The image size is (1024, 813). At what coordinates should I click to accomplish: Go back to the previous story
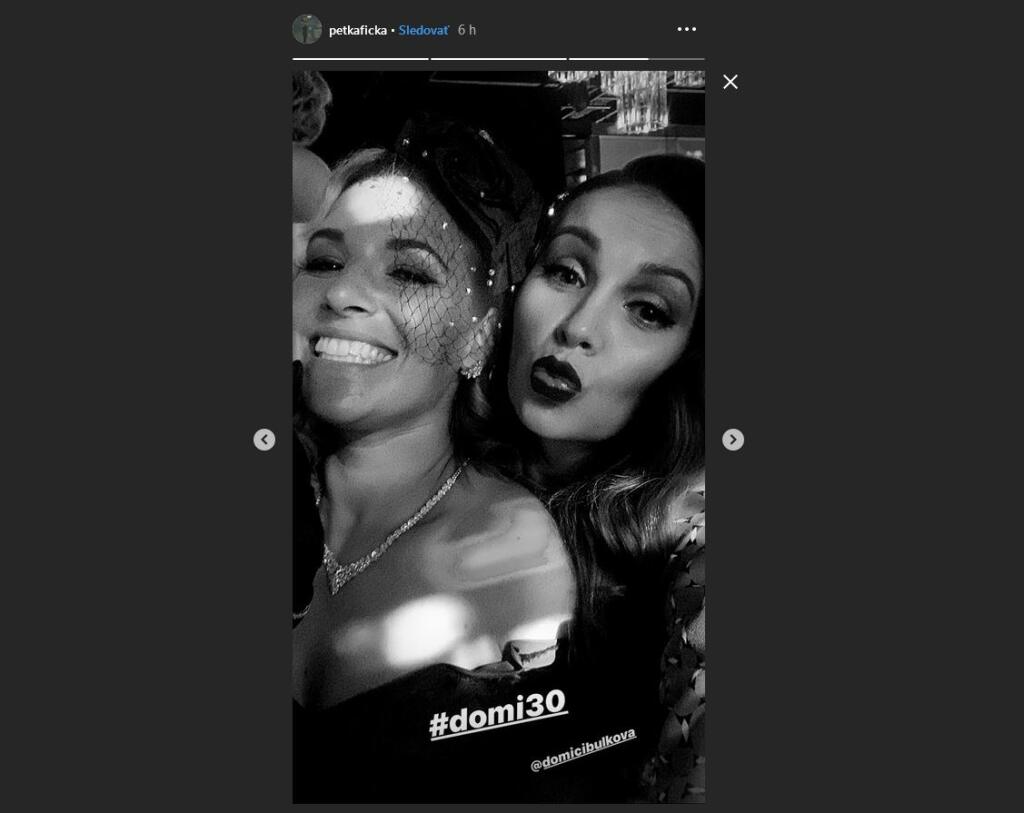click(x=264, y=440)
